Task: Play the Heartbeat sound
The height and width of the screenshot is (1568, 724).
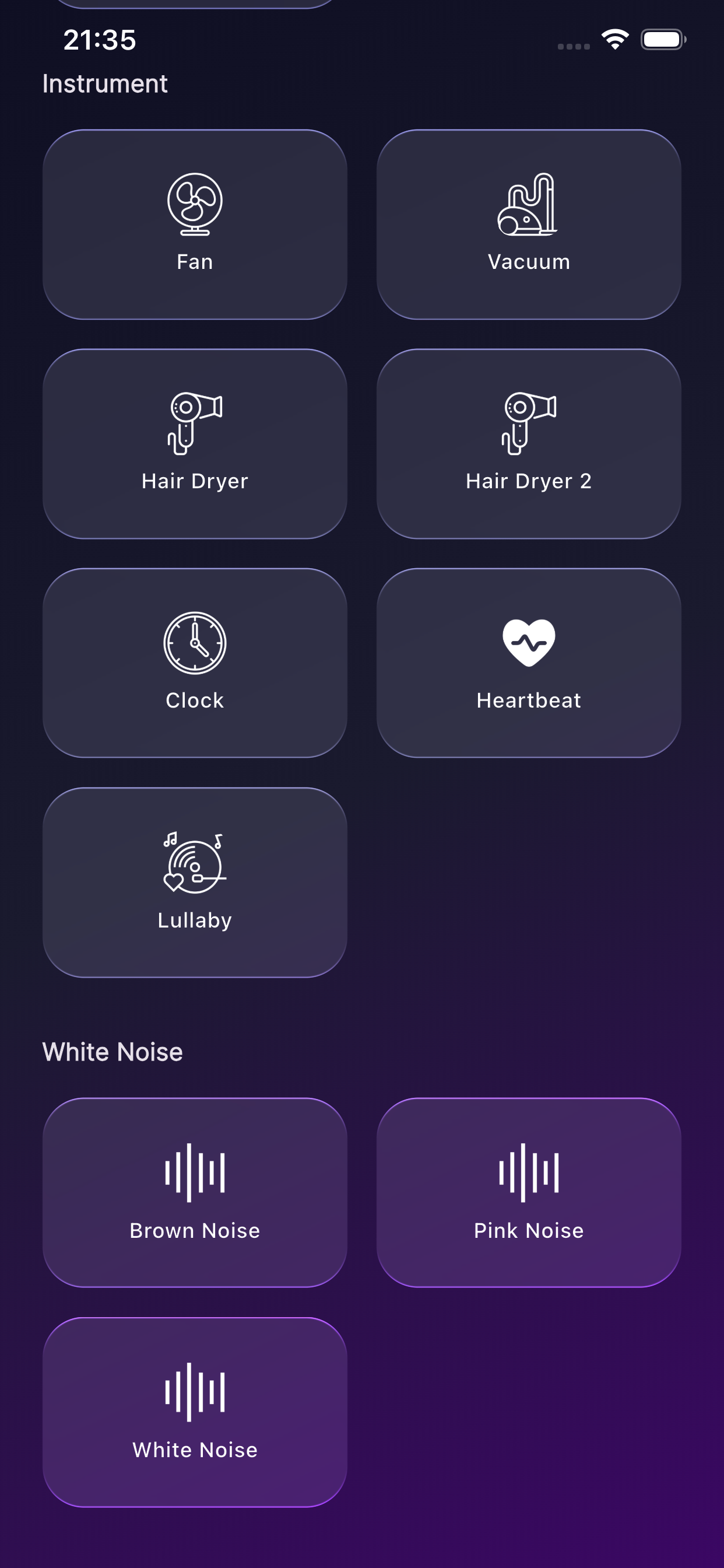Action: (x=528, y=662)
